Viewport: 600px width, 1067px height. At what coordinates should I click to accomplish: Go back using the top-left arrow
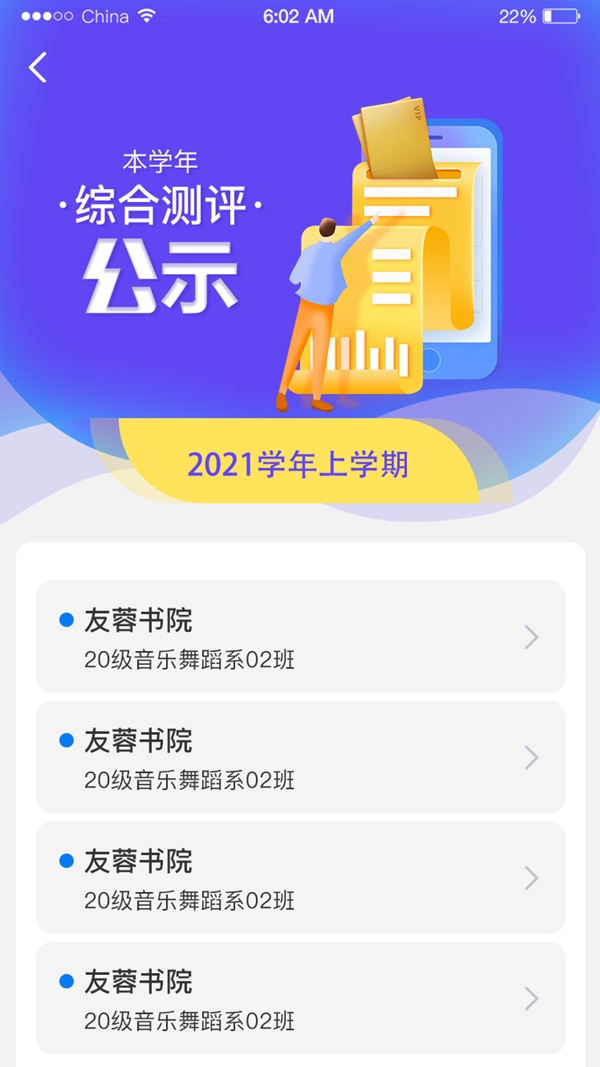[x=38, y=68]
